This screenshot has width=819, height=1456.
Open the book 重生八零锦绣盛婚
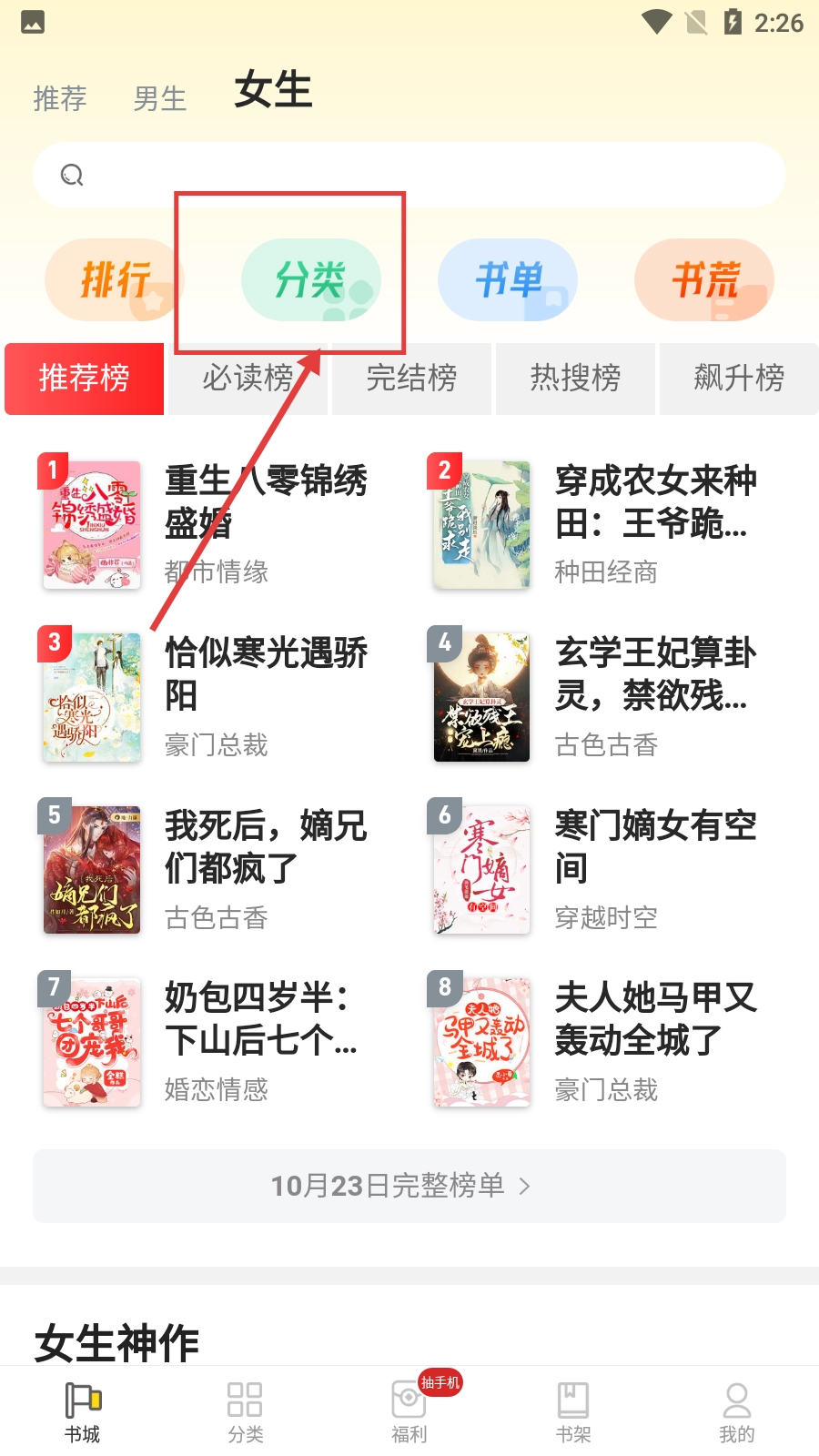pos(264,500)
